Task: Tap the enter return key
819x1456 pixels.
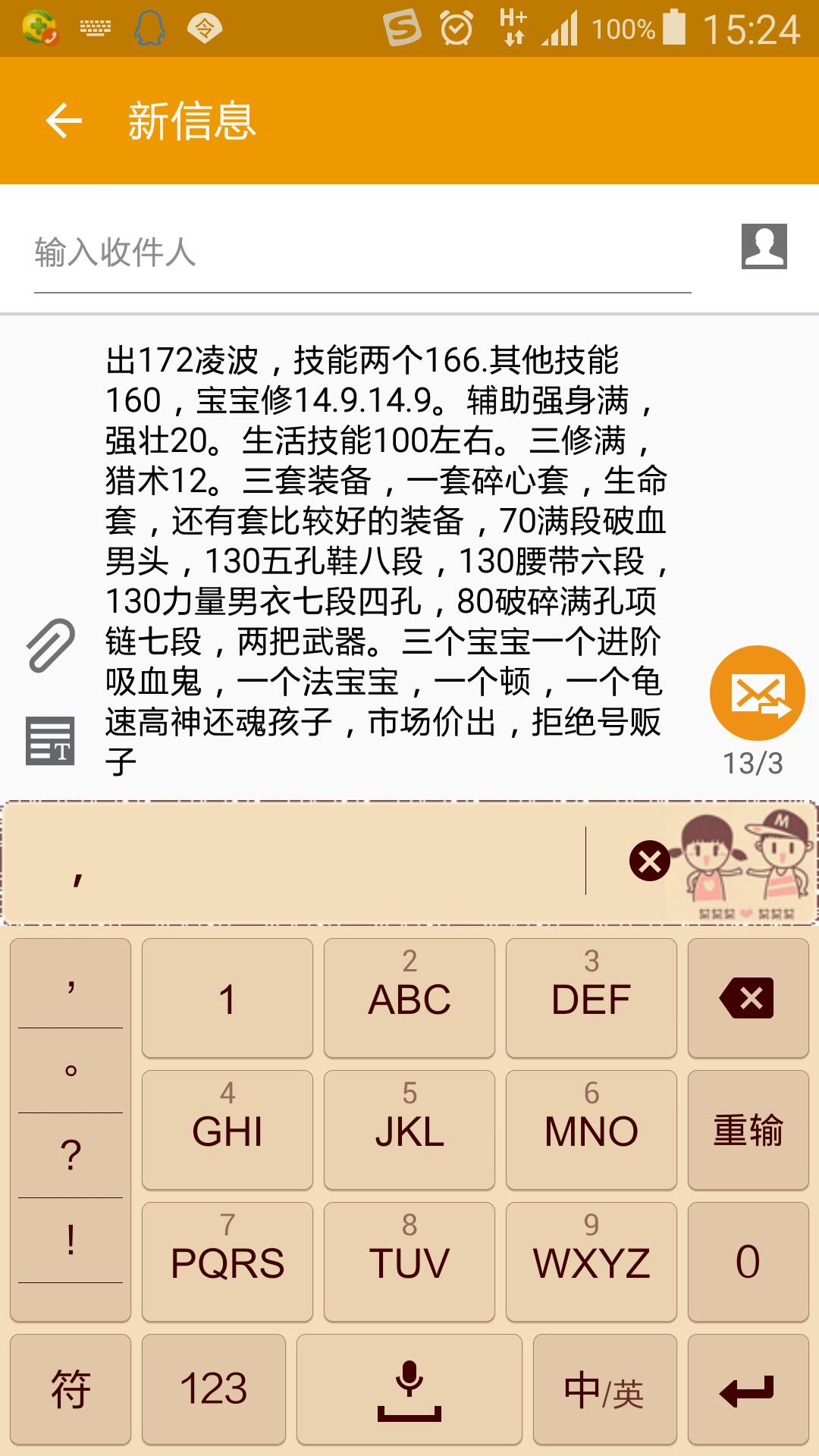Action: [x=748, y=1389]
